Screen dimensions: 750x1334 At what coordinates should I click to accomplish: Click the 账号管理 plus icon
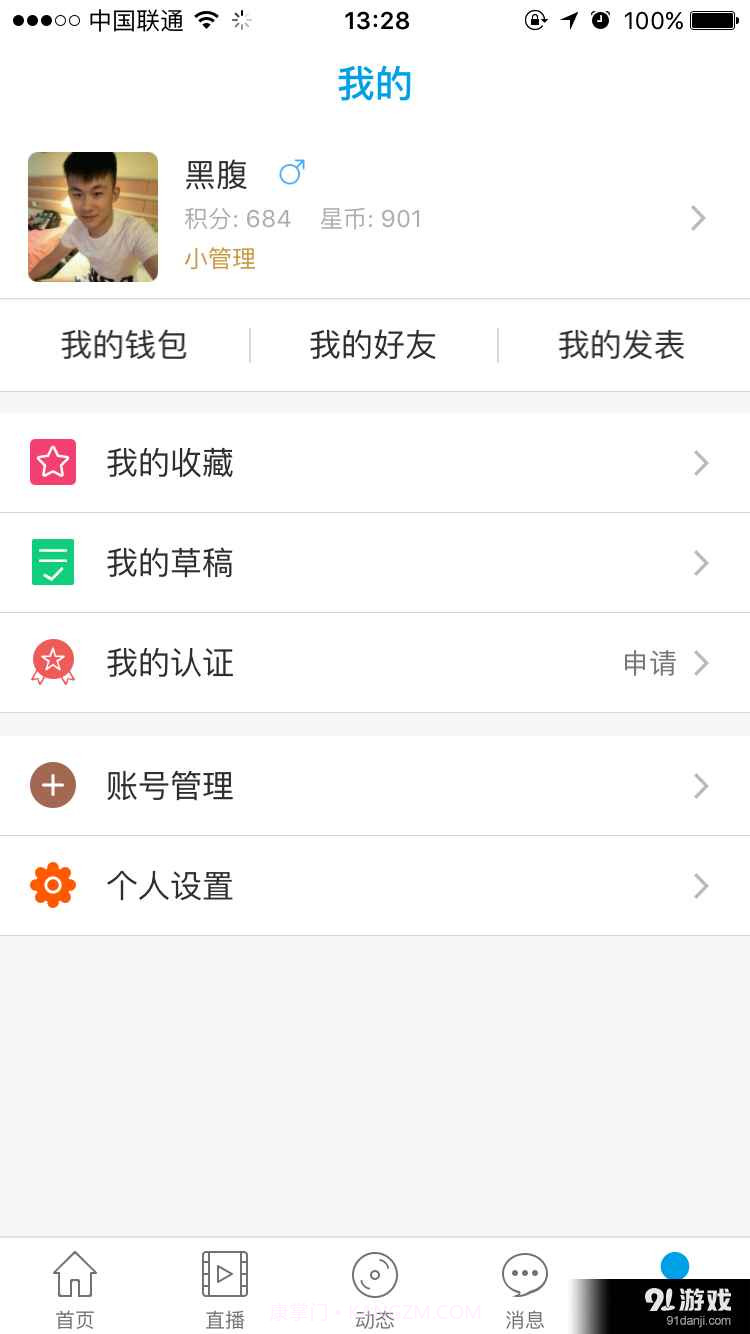[52, 786]
